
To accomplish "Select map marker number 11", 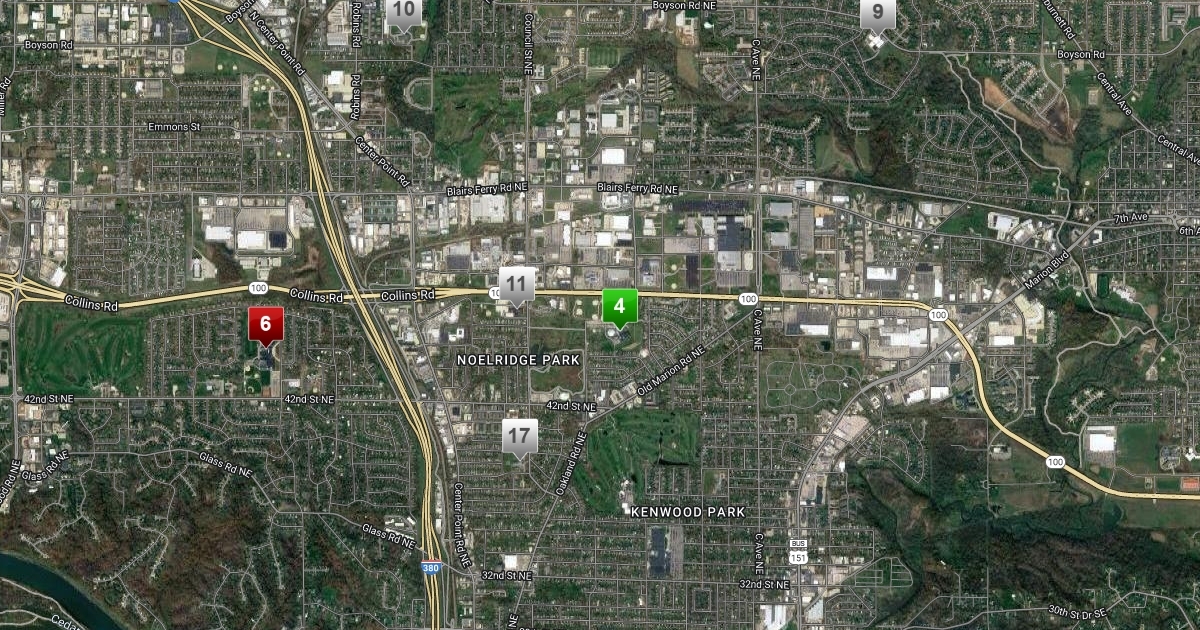I will (x=516, y=285).
